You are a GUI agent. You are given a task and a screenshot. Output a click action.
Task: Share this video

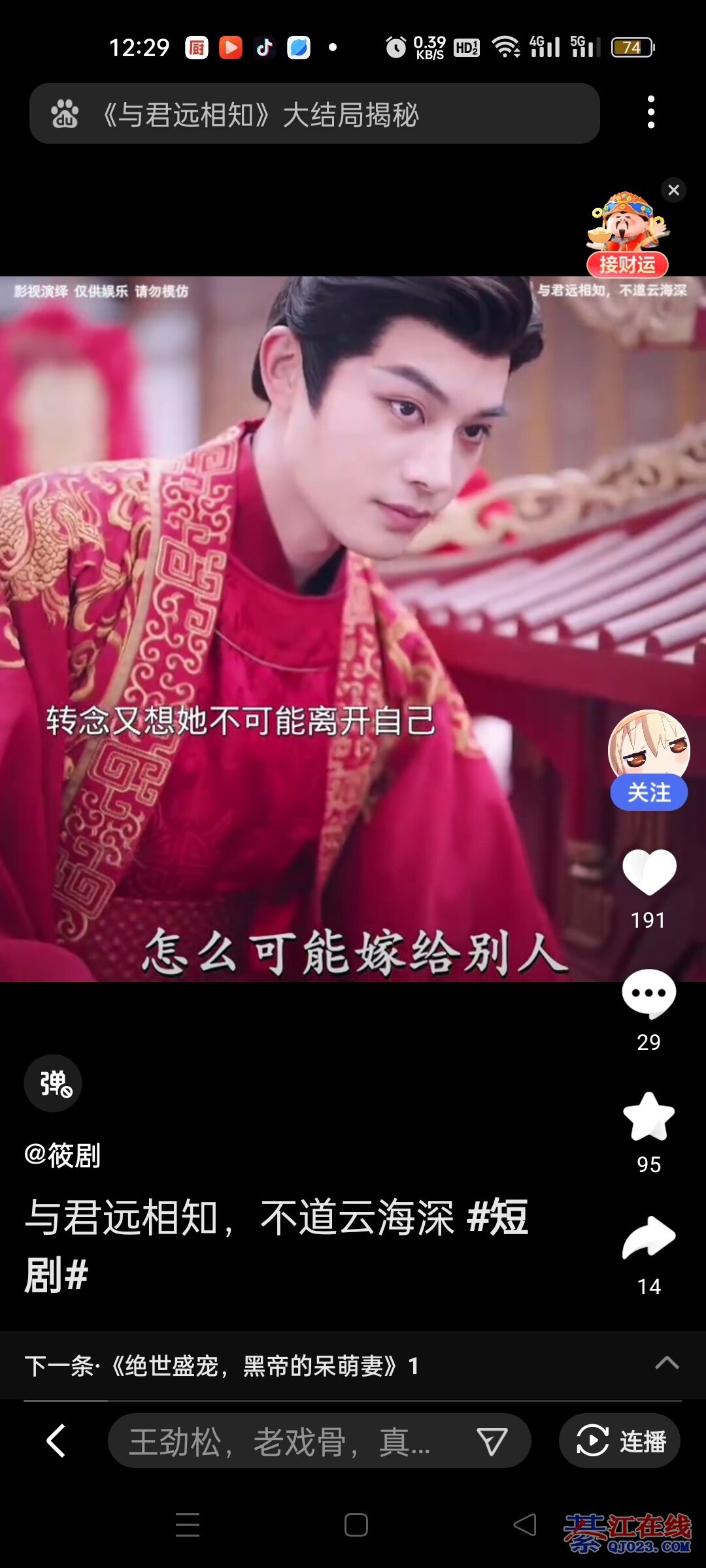pos(648,1237)
